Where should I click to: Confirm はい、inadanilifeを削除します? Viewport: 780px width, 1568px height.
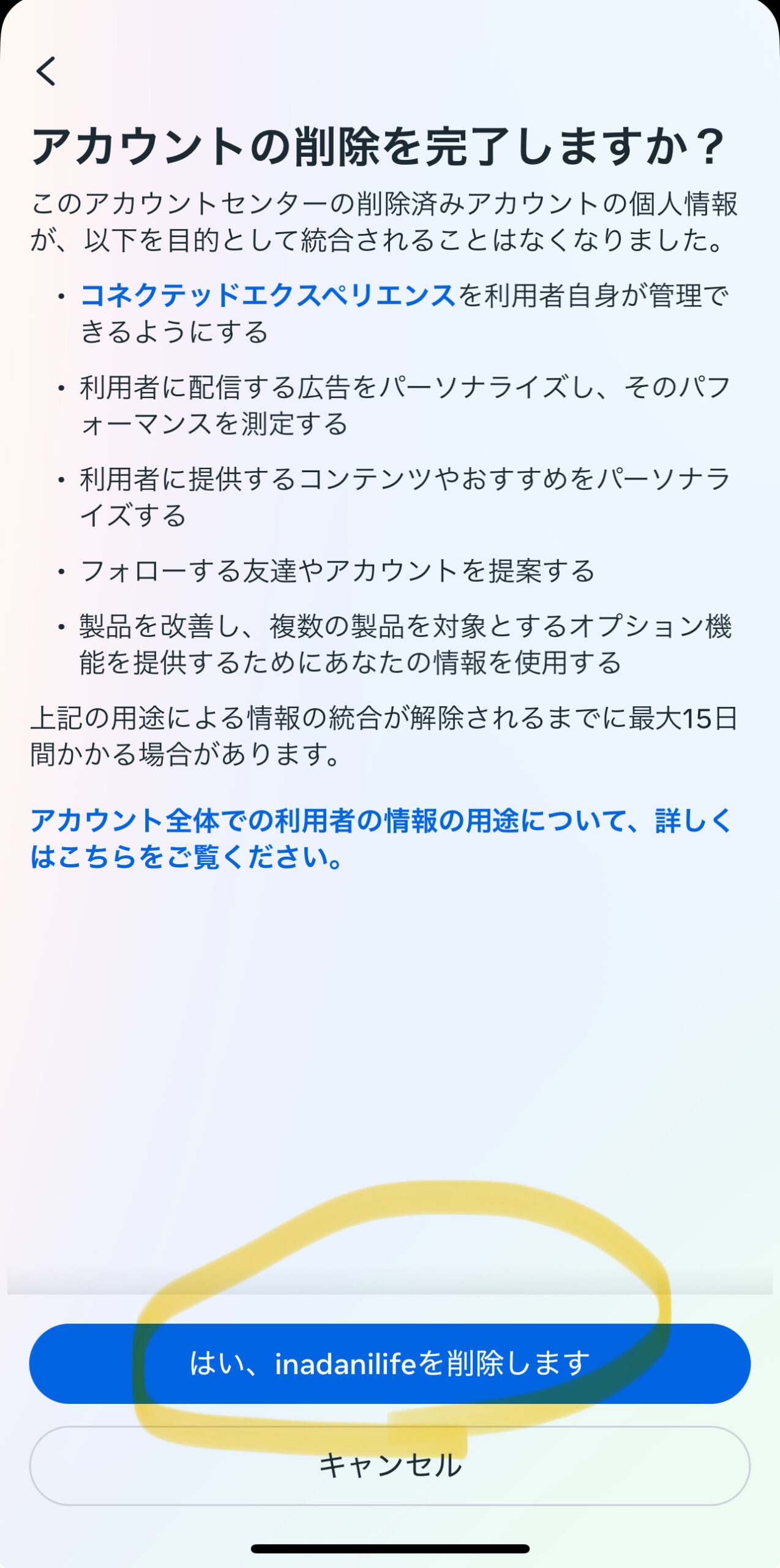pos(390,1363)
